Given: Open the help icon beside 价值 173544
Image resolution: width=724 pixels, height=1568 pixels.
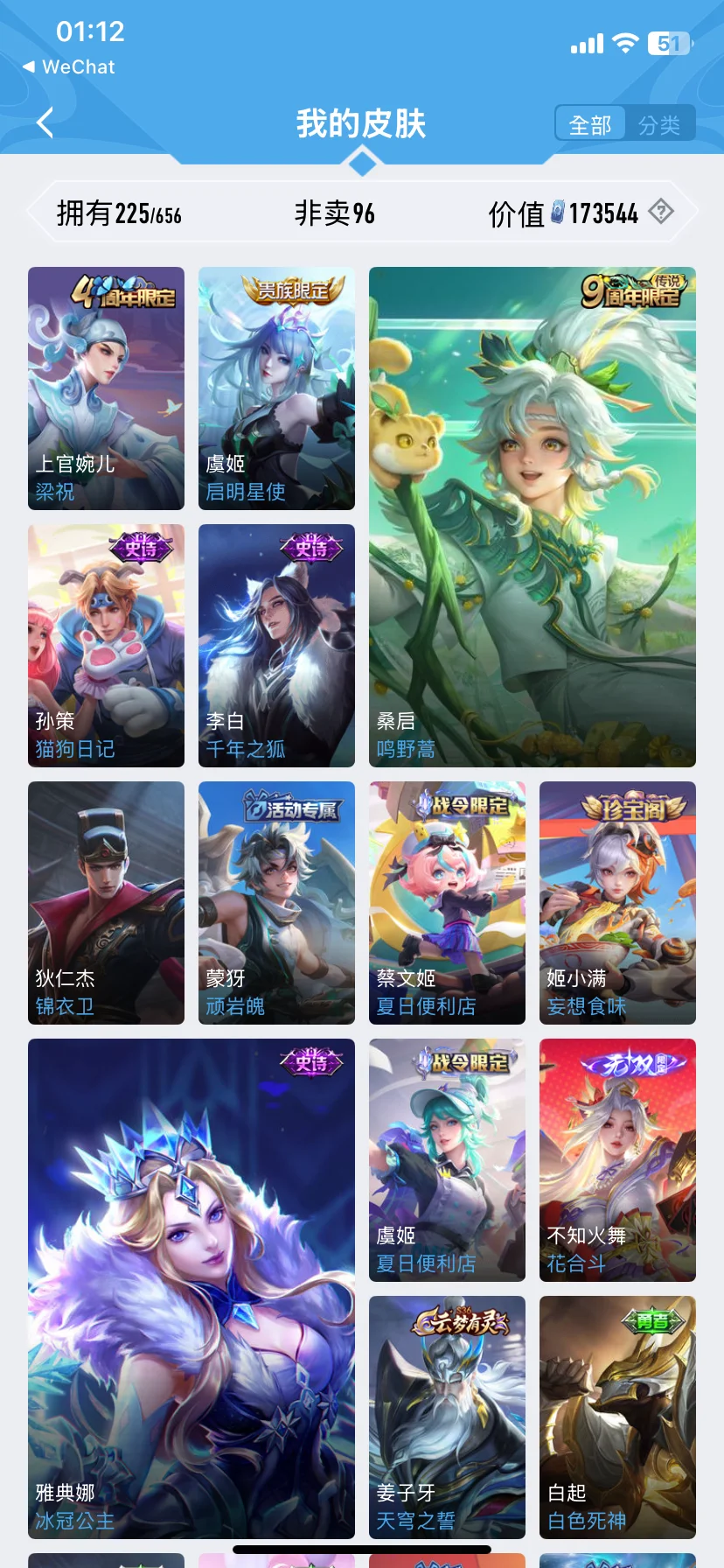Looking at the screenshot, I should pyautogui.click(x=661, y=211).
